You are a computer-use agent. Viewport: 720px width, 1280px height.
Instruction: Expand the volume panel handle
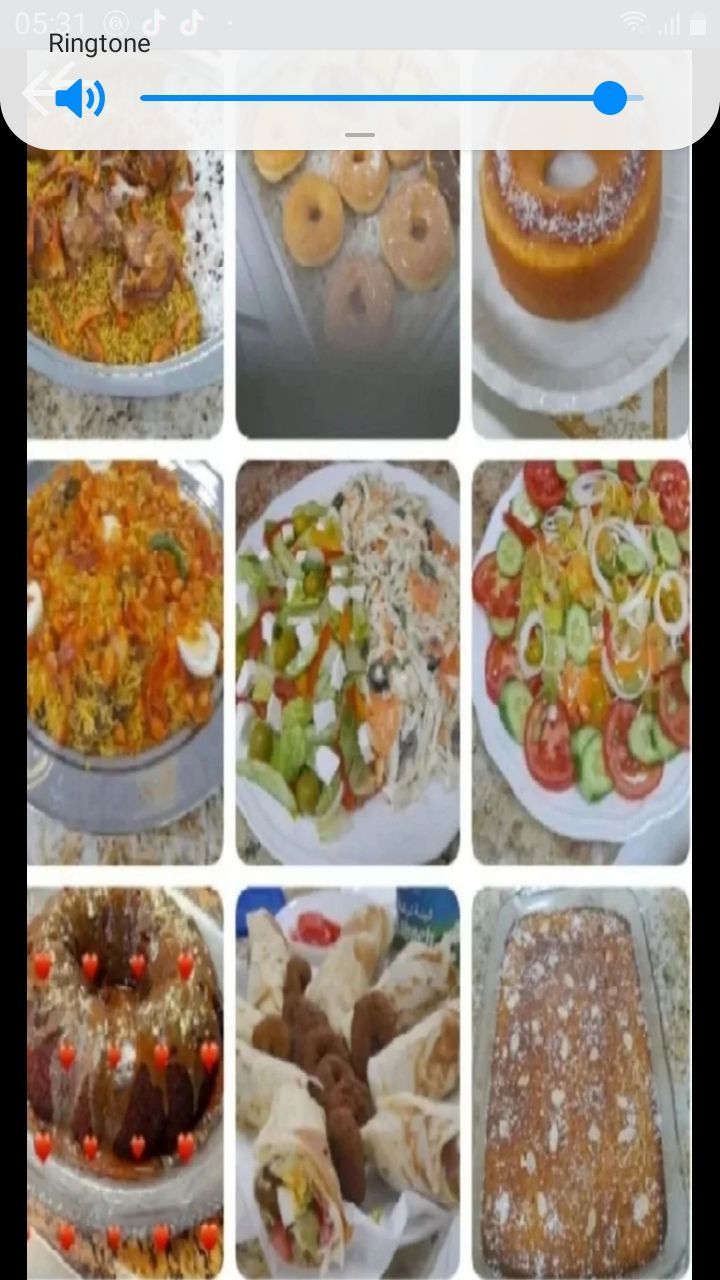tap(360, 134)
